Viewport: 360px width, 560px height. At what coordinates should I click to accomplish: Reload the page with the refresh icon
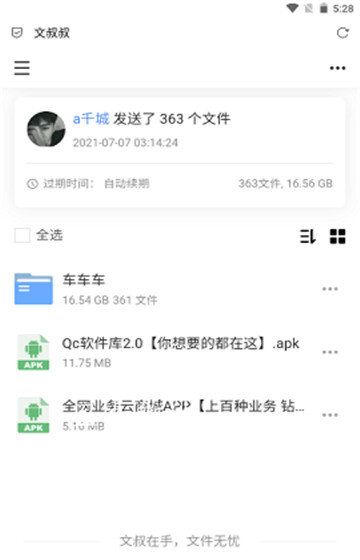coord(342,33)
